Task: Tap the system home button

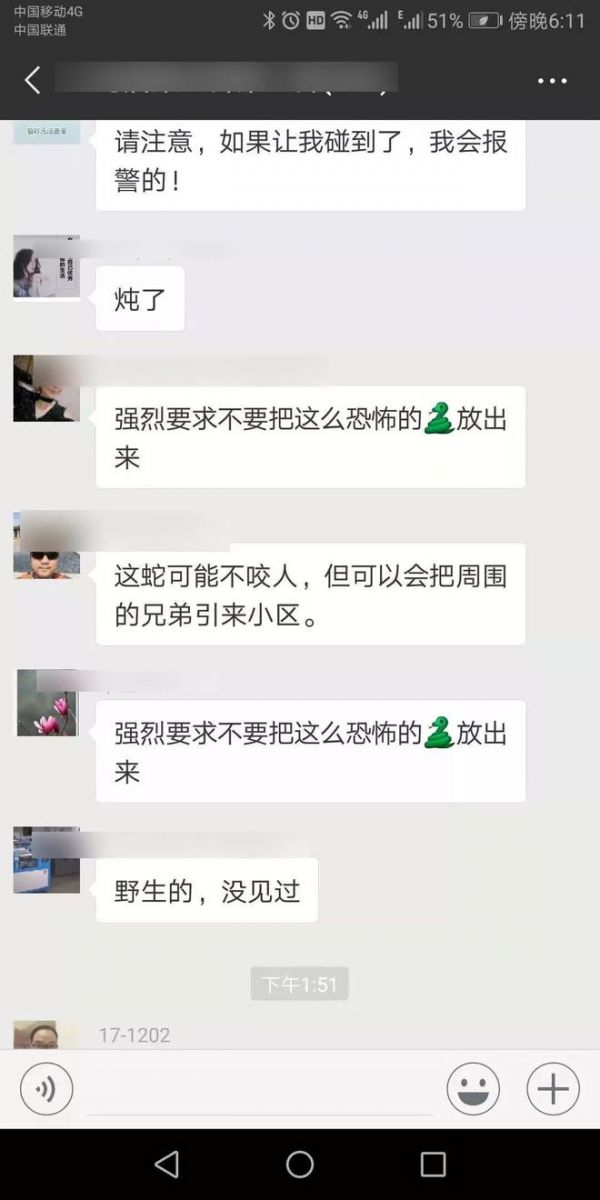Action: [x=300, y=1164]
